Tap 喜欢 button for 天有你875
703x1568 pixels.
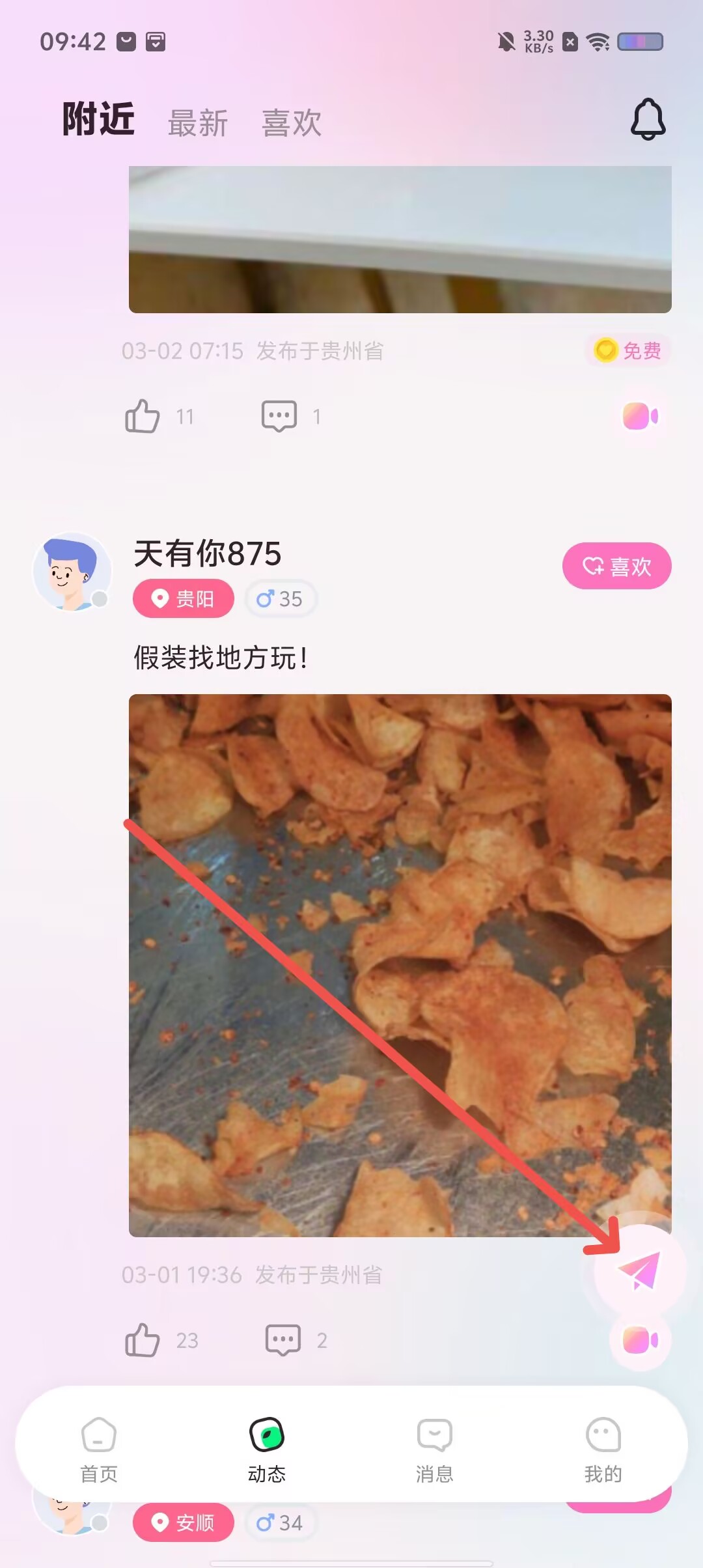point(616,566)
